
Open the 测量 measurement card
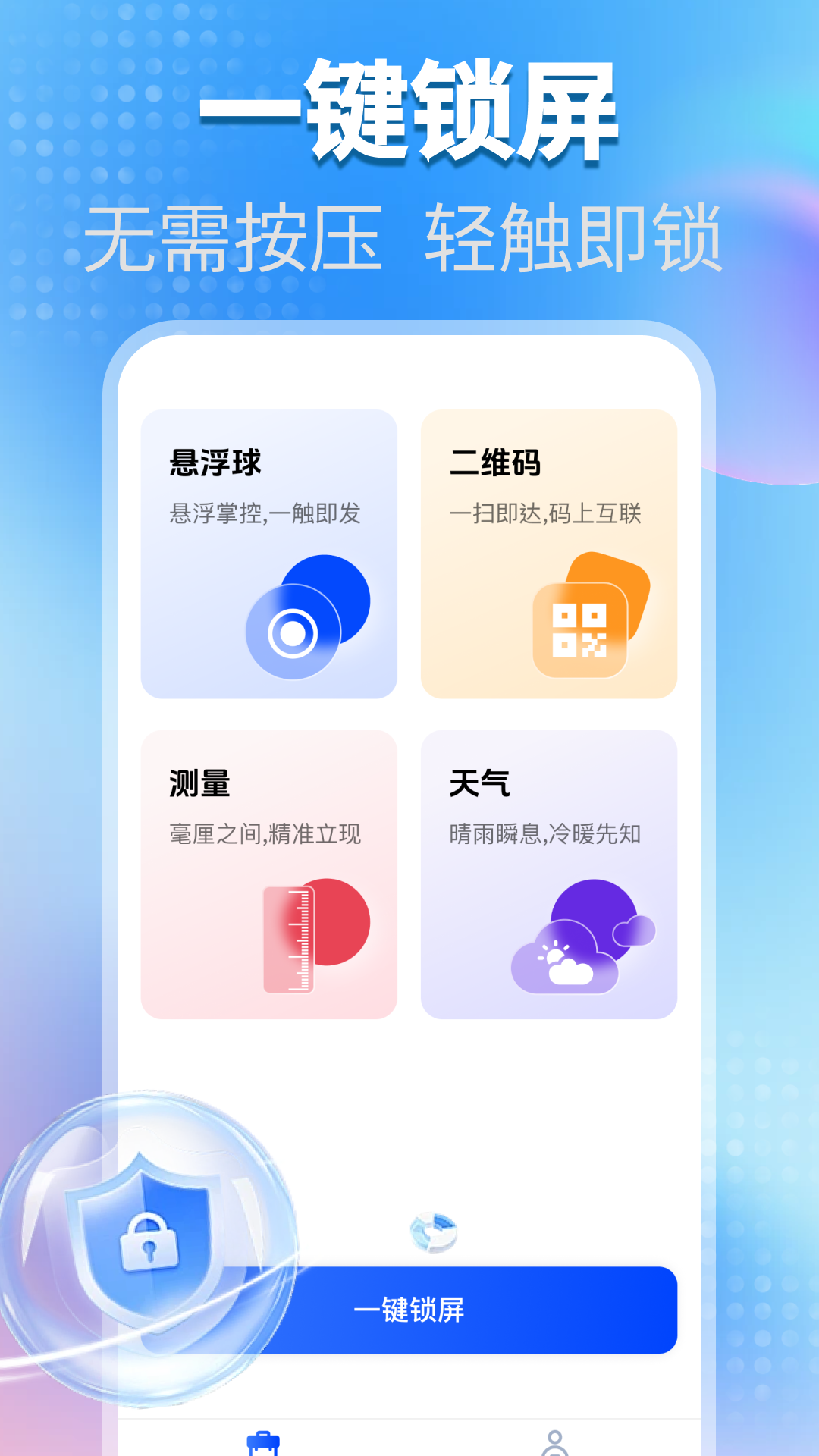(x=271, y=872)
